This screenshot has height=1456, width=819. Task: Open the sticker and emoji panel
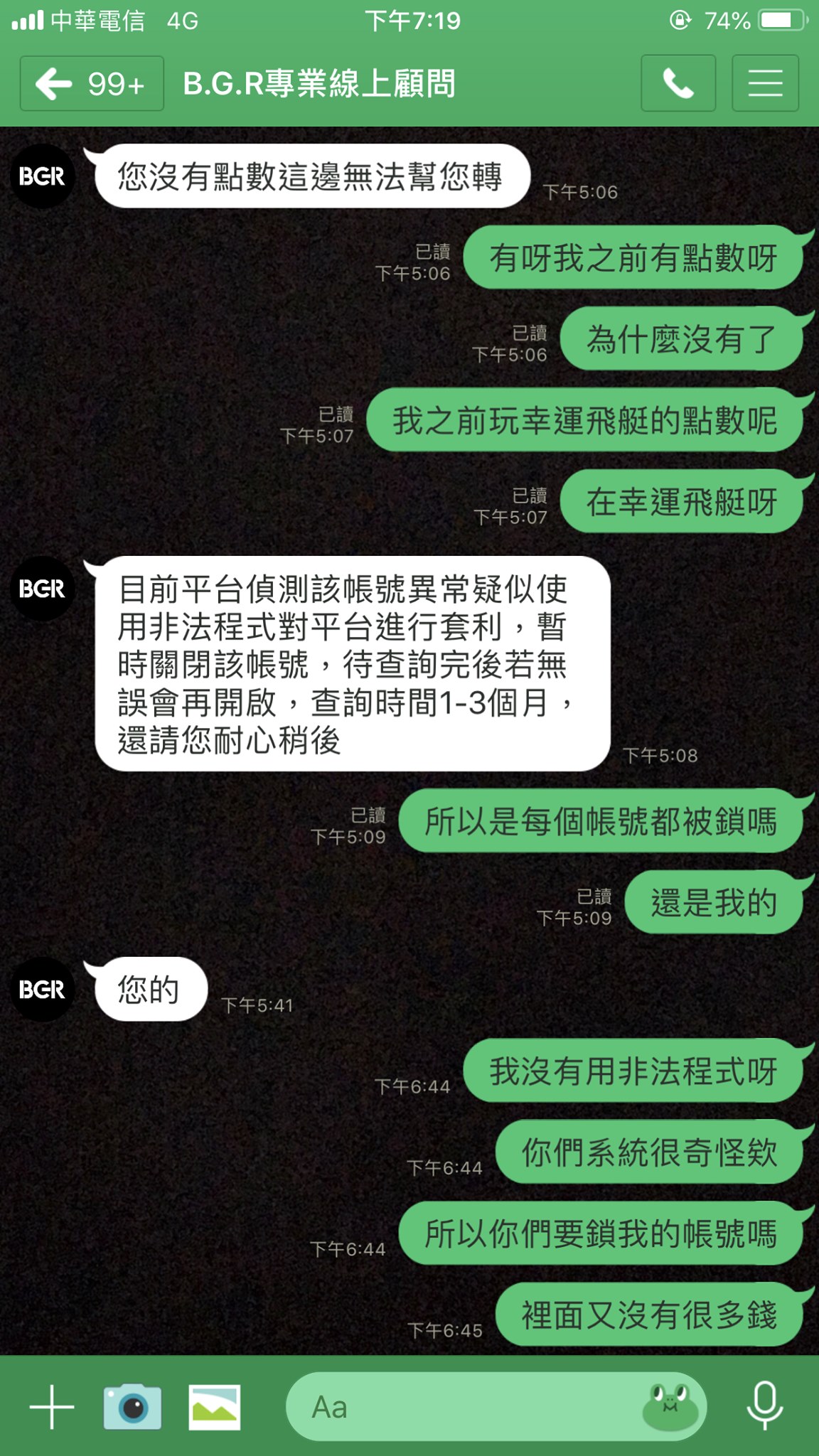[670, 1406]
